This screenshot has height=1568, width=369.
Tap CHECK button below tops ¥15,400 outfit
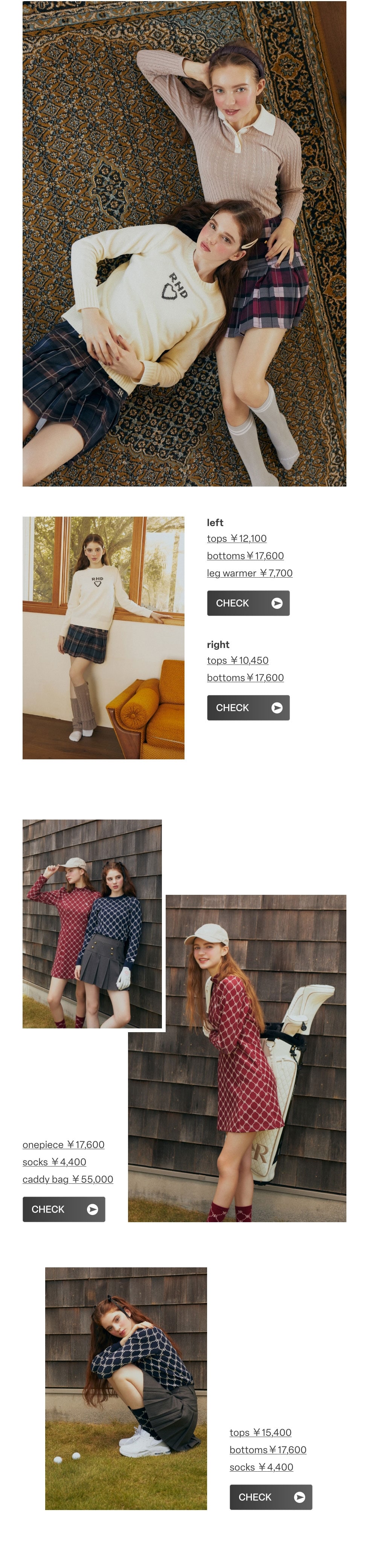270,1497
